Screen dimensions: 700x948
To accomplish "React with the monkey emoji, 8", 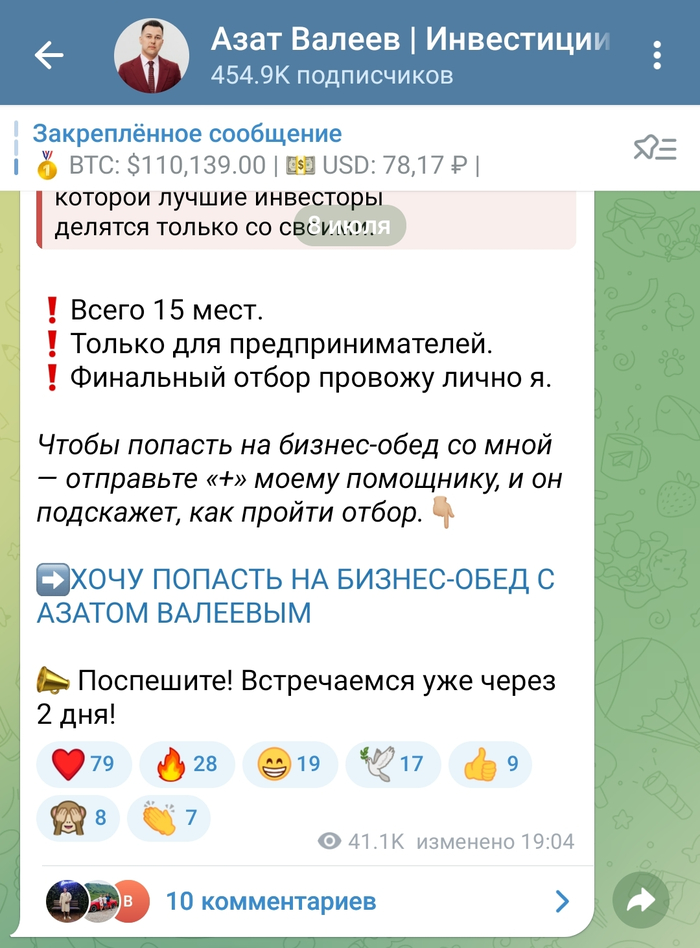I will 78,819.
